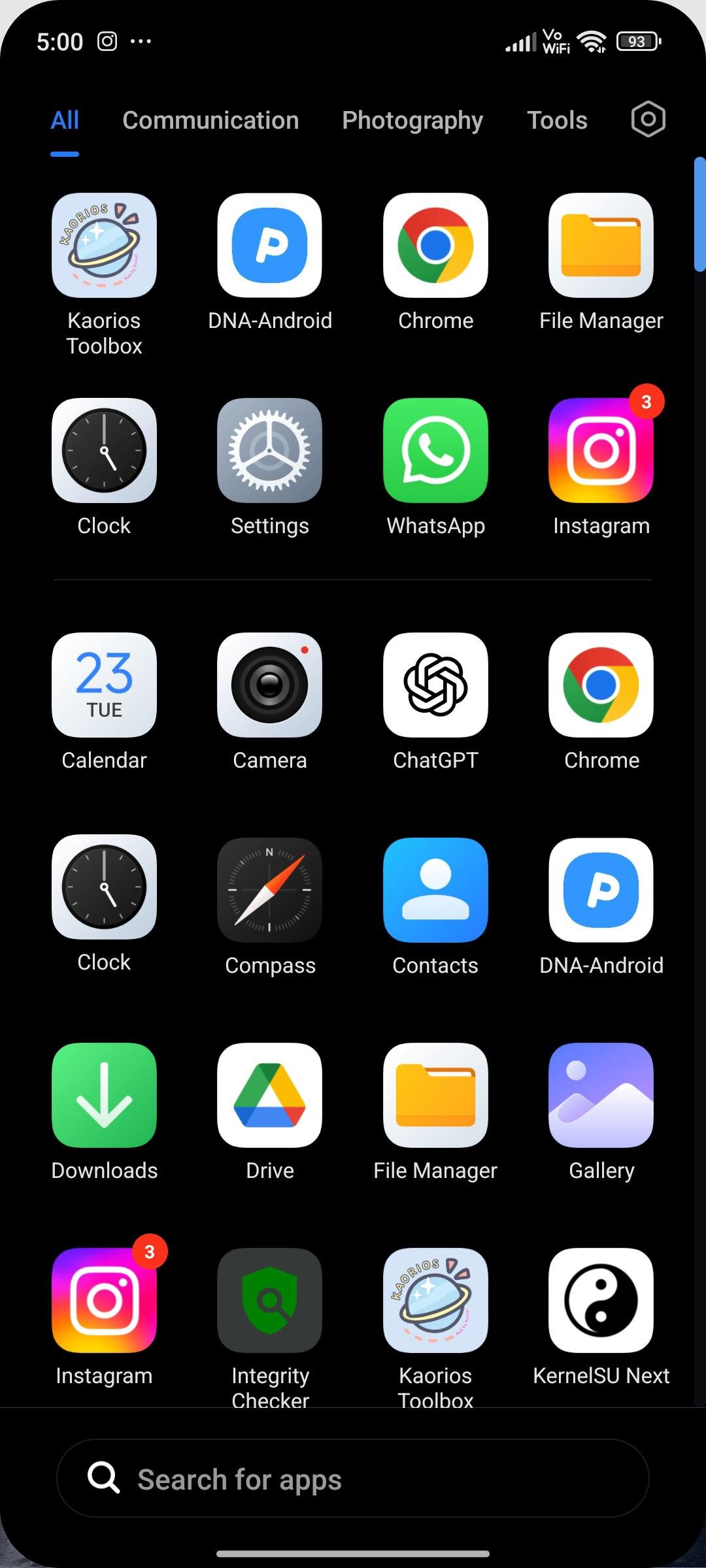Open the Gallery app
Viewport: 706px width, 1568px height.
point(601,1095)
